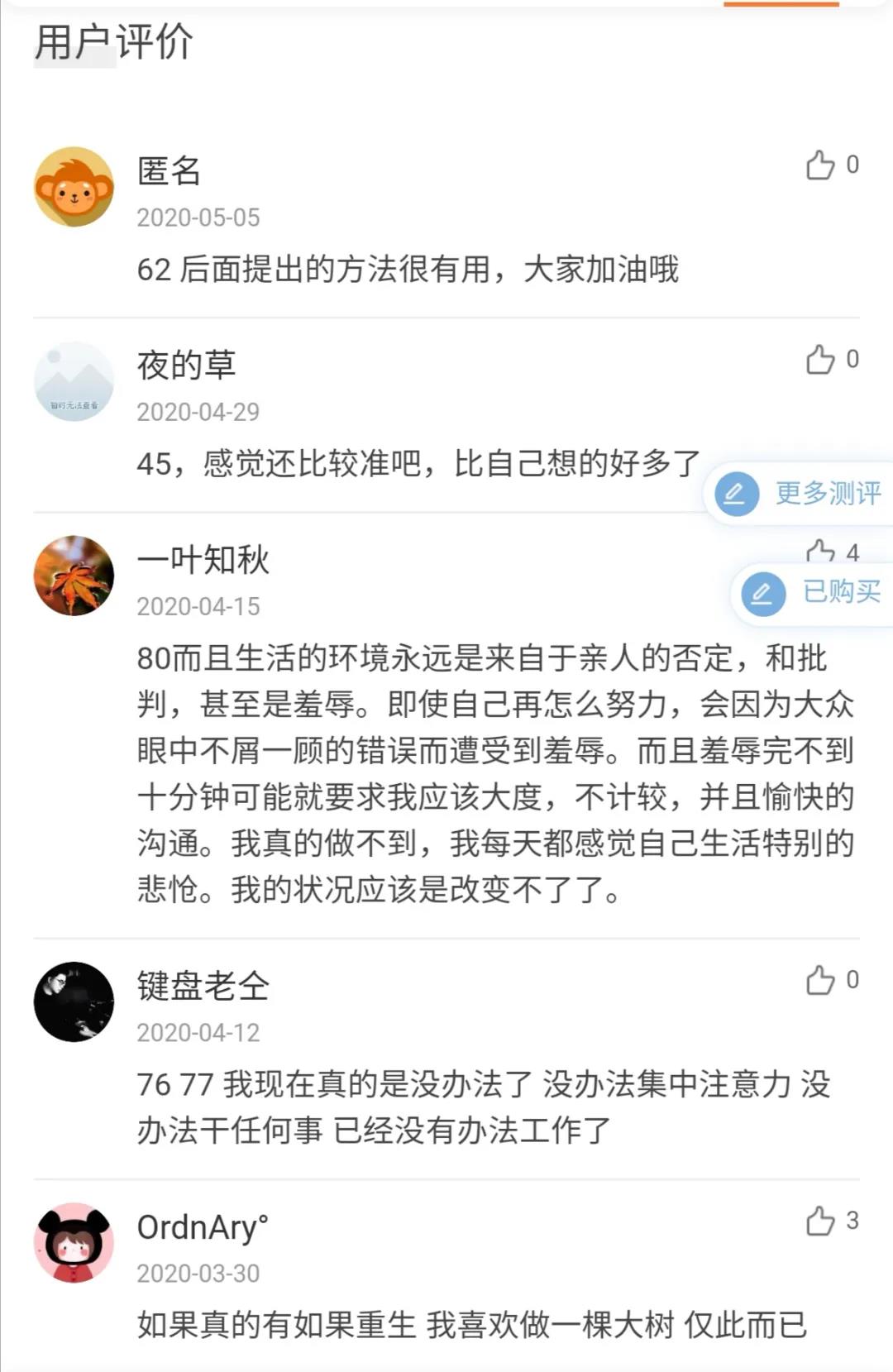View 键盘老仝's avatar profile

(74, 1002)
